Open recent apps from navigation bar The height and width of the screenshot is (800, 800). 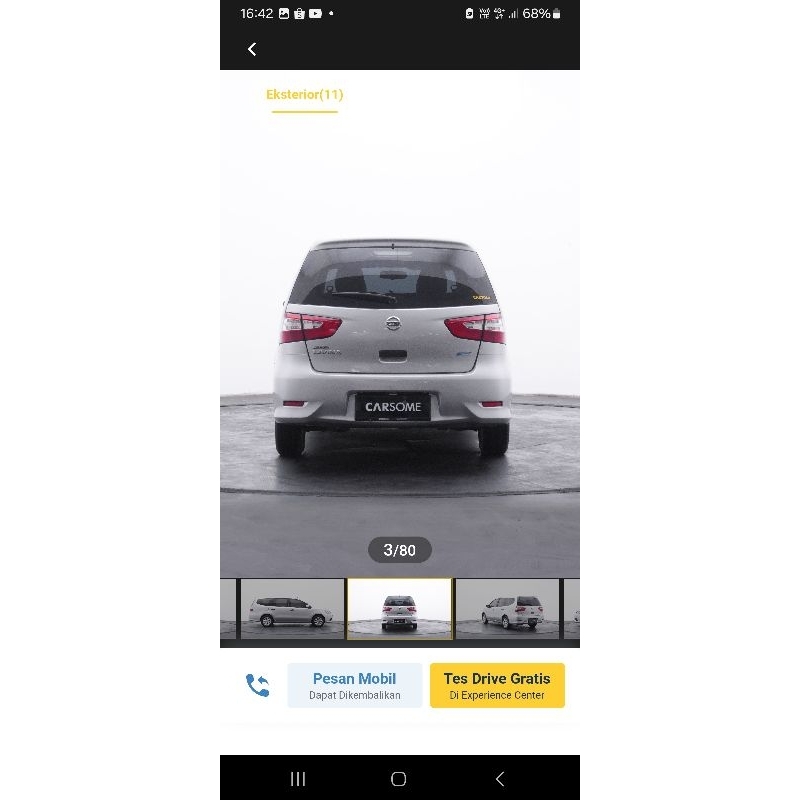[x=298, y=779]
